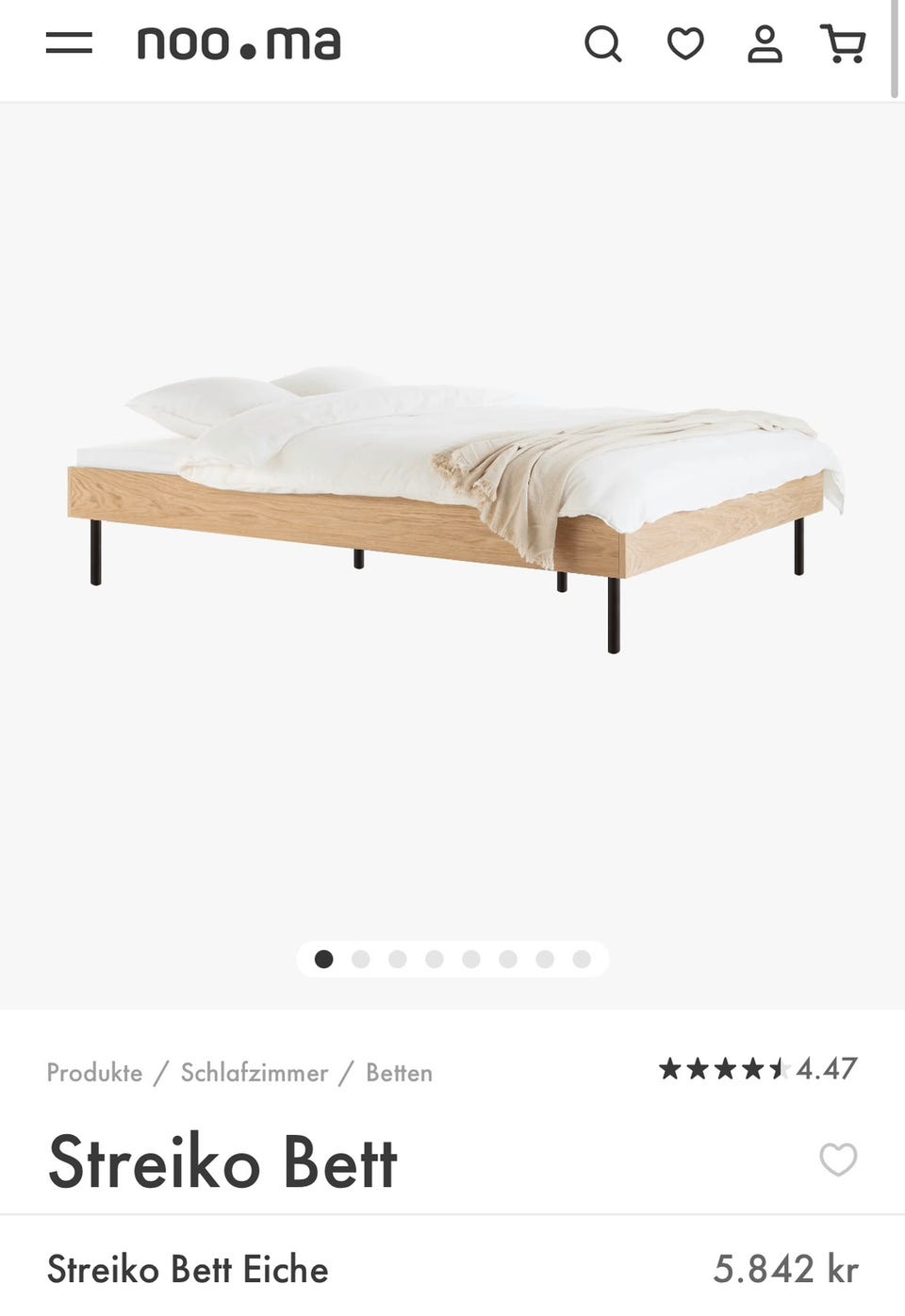Screen dimensions: 905x1316
Task: Select the middle carousel indicator dot
Action: pyautogui.click(x=472, y=959)
